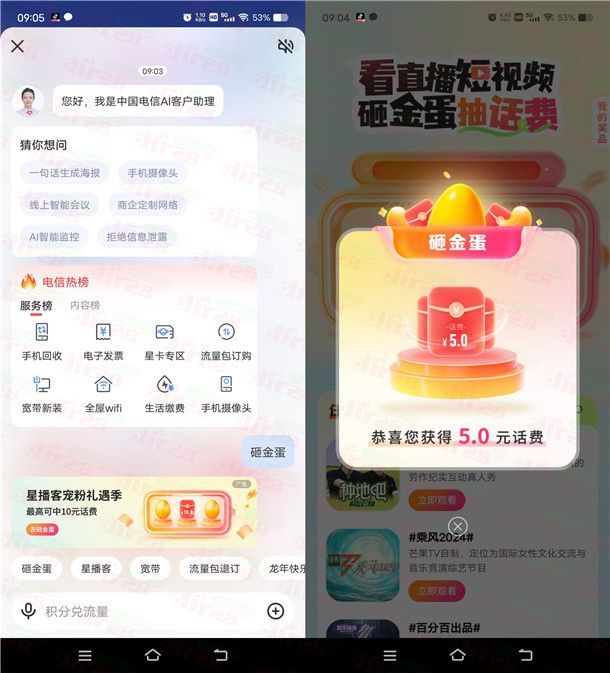610x673 pixels.
Task: Toggle the mute speaker icon
Action: [x=286, y=46]
